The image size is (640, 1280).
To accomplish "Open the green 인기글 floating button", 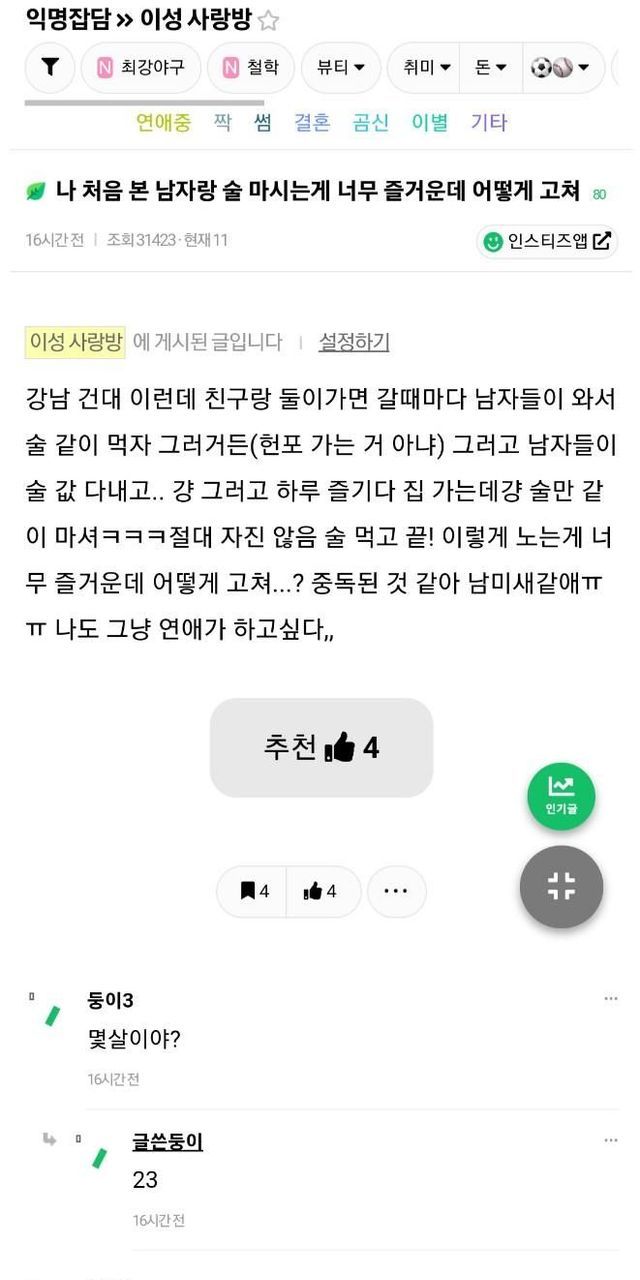I will coord(561,796).
